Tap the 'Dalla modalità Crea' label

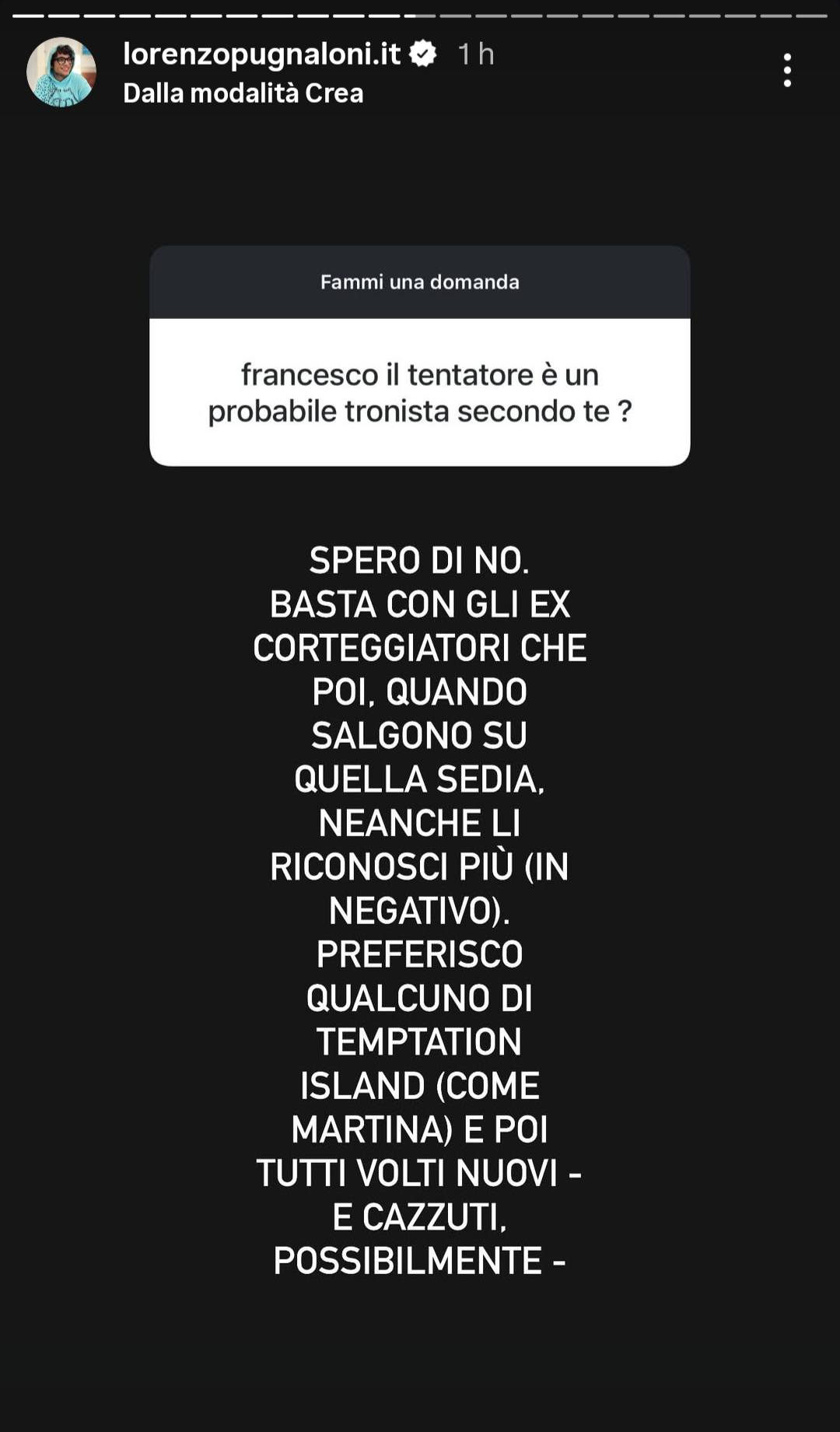tap(243, 93)
